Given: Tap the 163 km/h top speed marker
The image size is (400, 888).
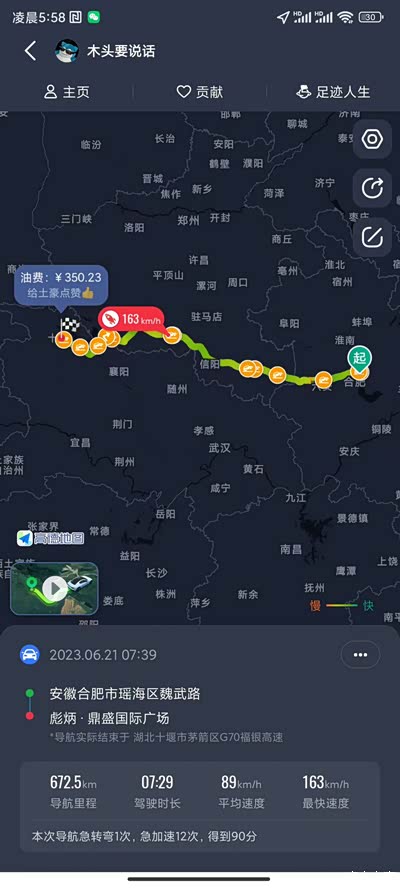Looking at the screenshot, I should (x=131, y=319).
